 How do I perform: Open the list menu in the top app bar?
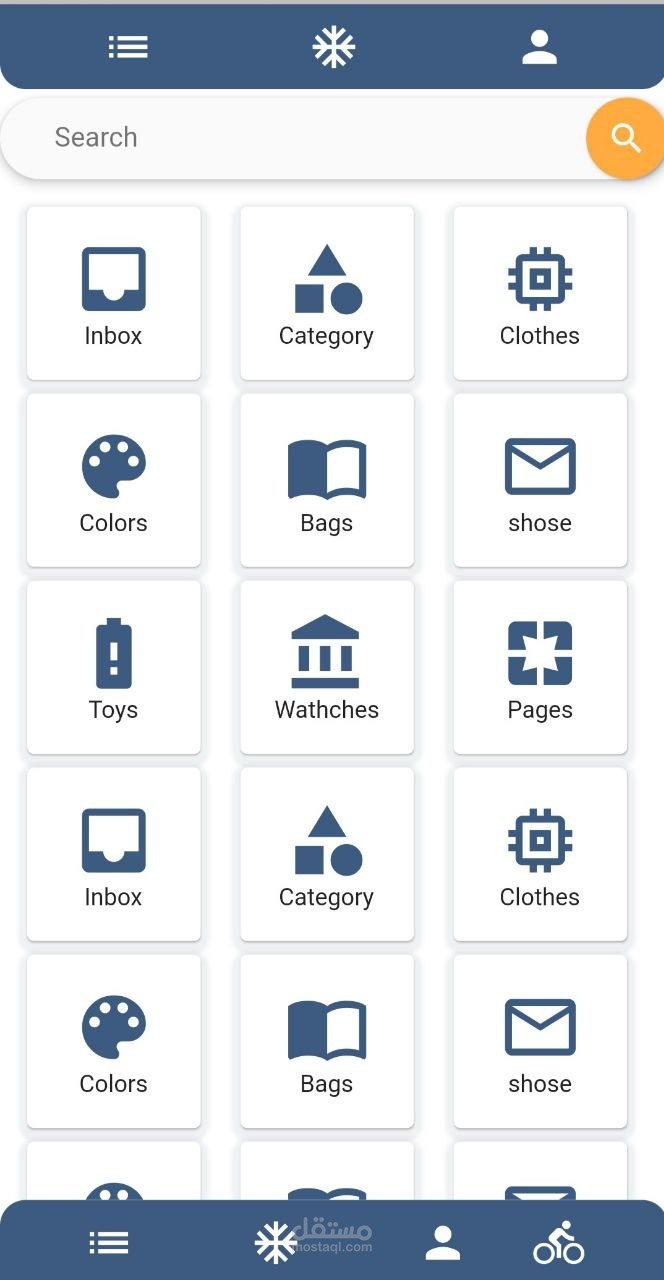128,47
